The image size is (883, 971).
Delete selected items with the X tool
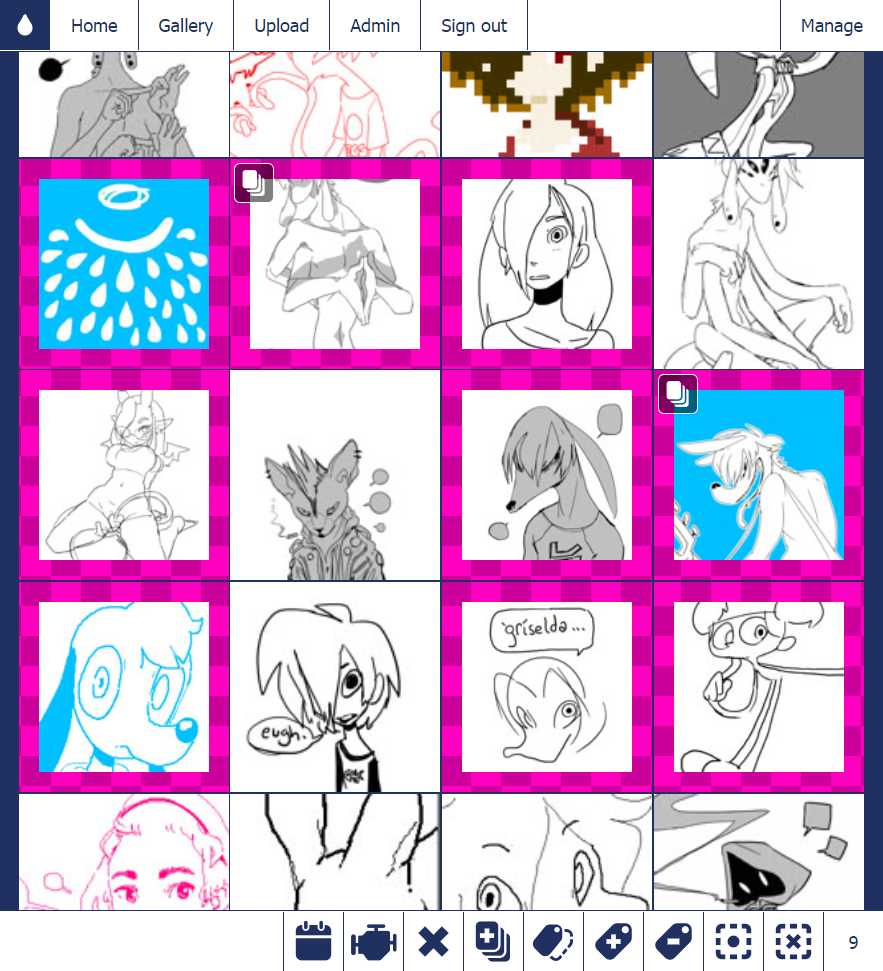click(x=433, y=942)
